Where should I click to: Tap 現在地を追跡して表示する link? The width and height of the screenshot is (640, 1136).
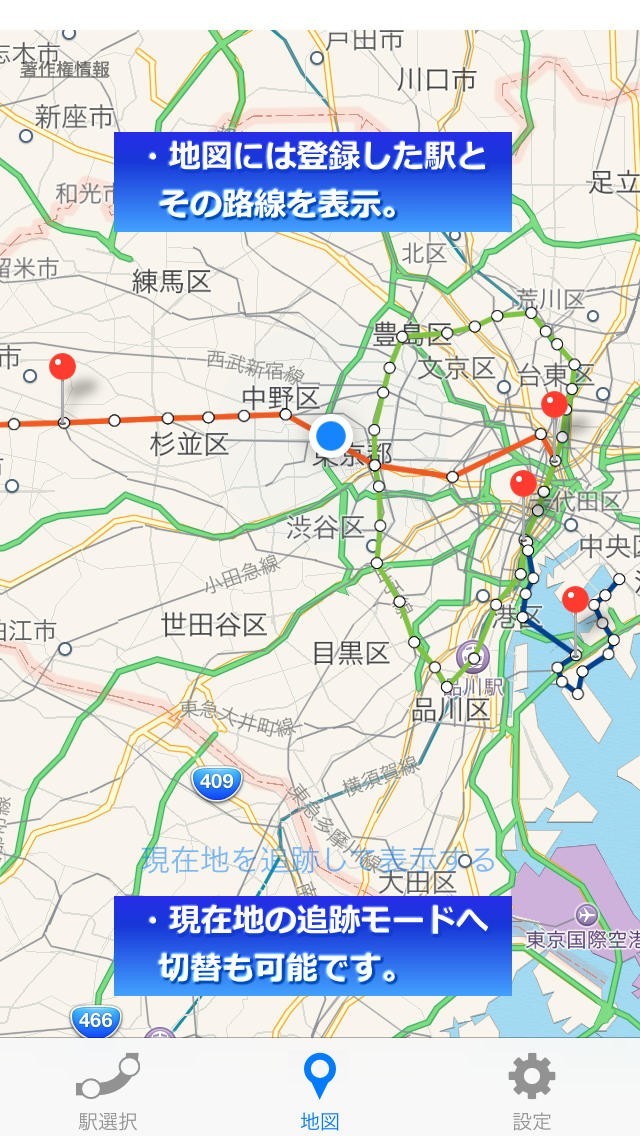pos(319,859)
